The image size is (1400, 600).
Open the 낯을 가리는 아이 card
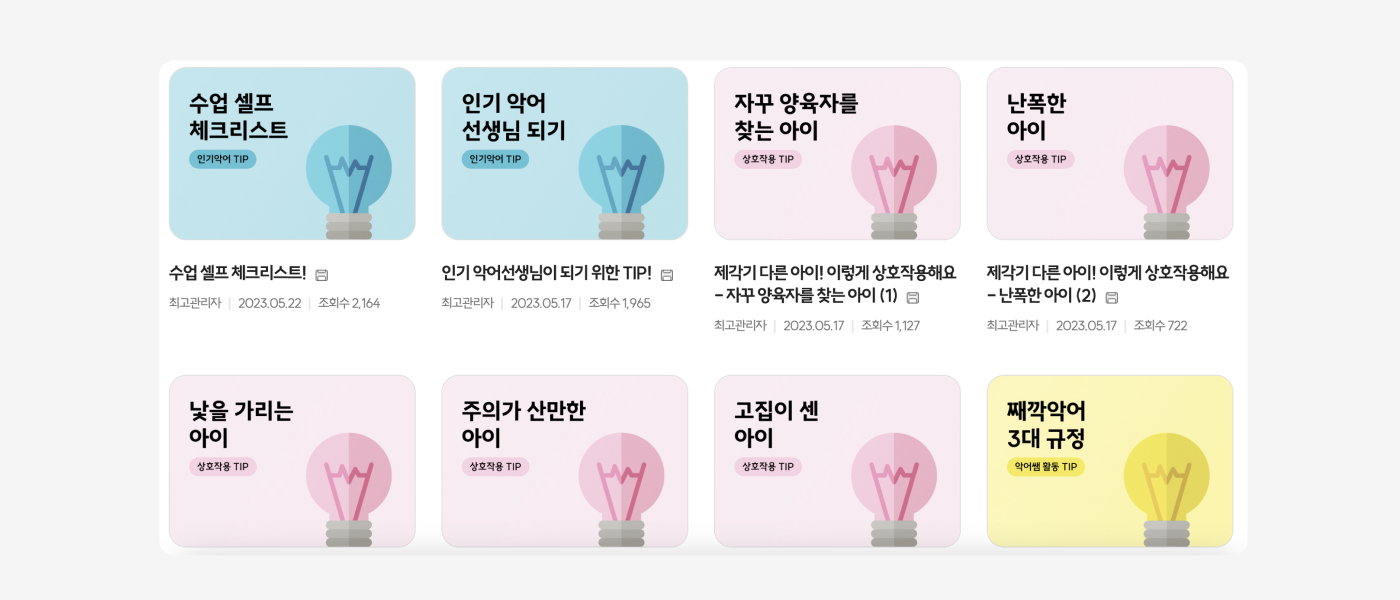click(292, 461)
